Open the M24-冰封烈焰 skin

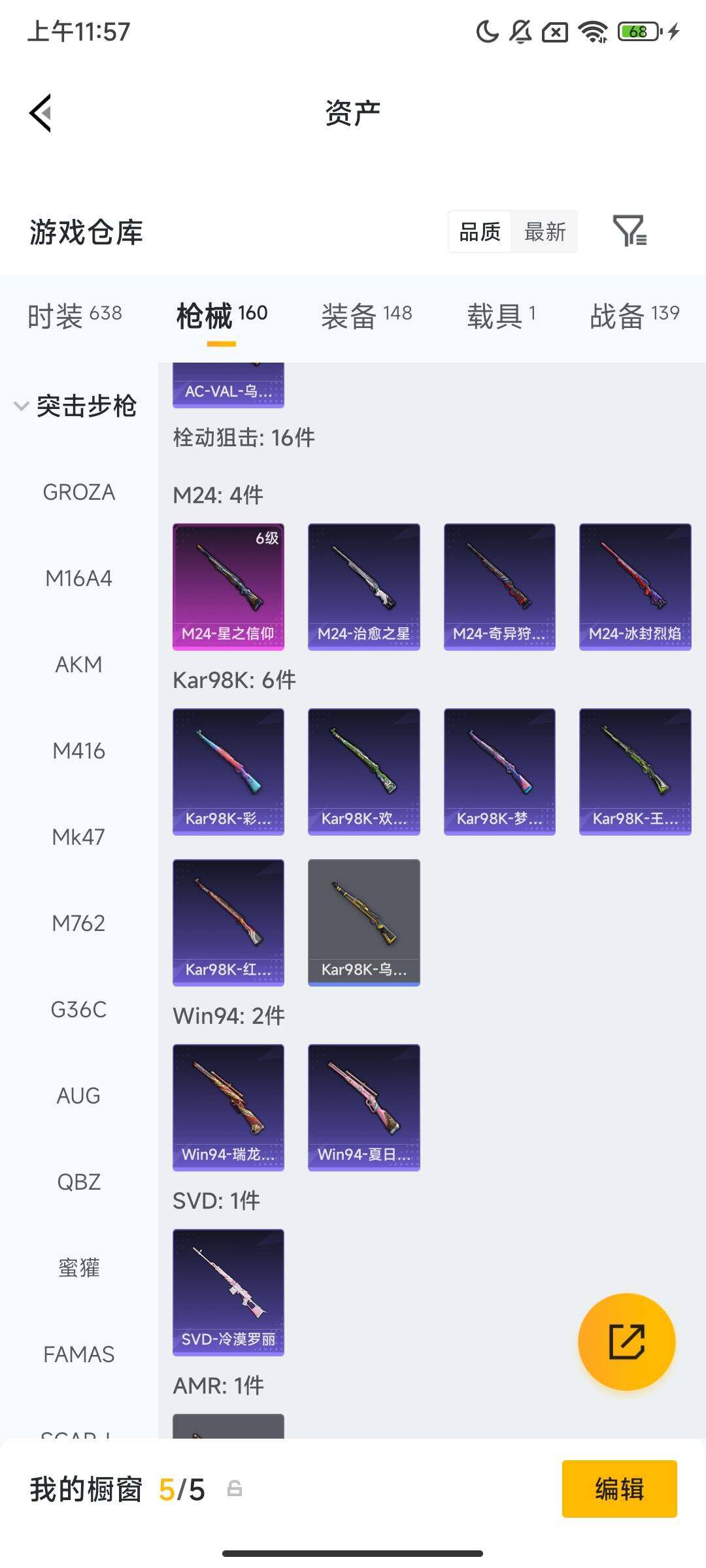[635, 586]
